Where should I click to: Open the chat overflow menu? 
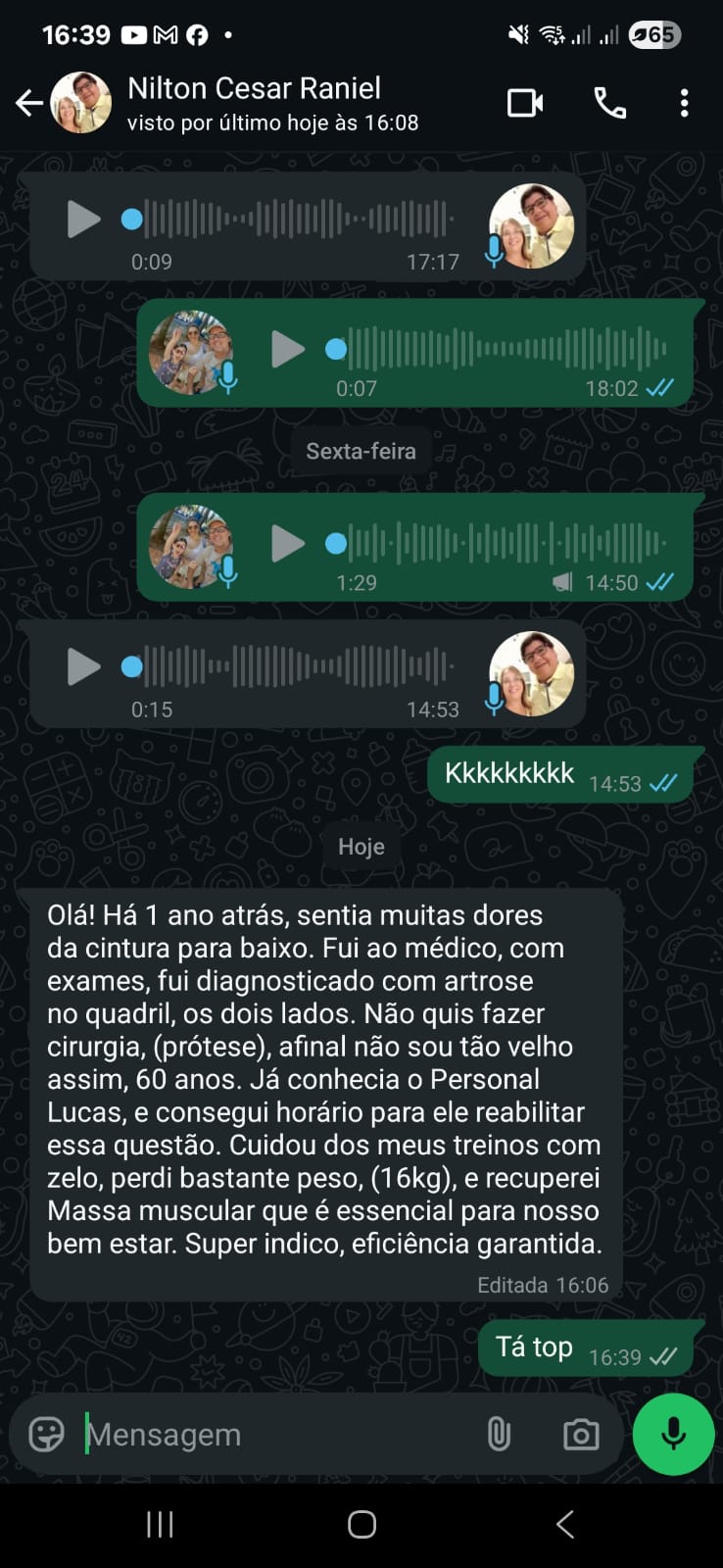click(x=684, y=103)
